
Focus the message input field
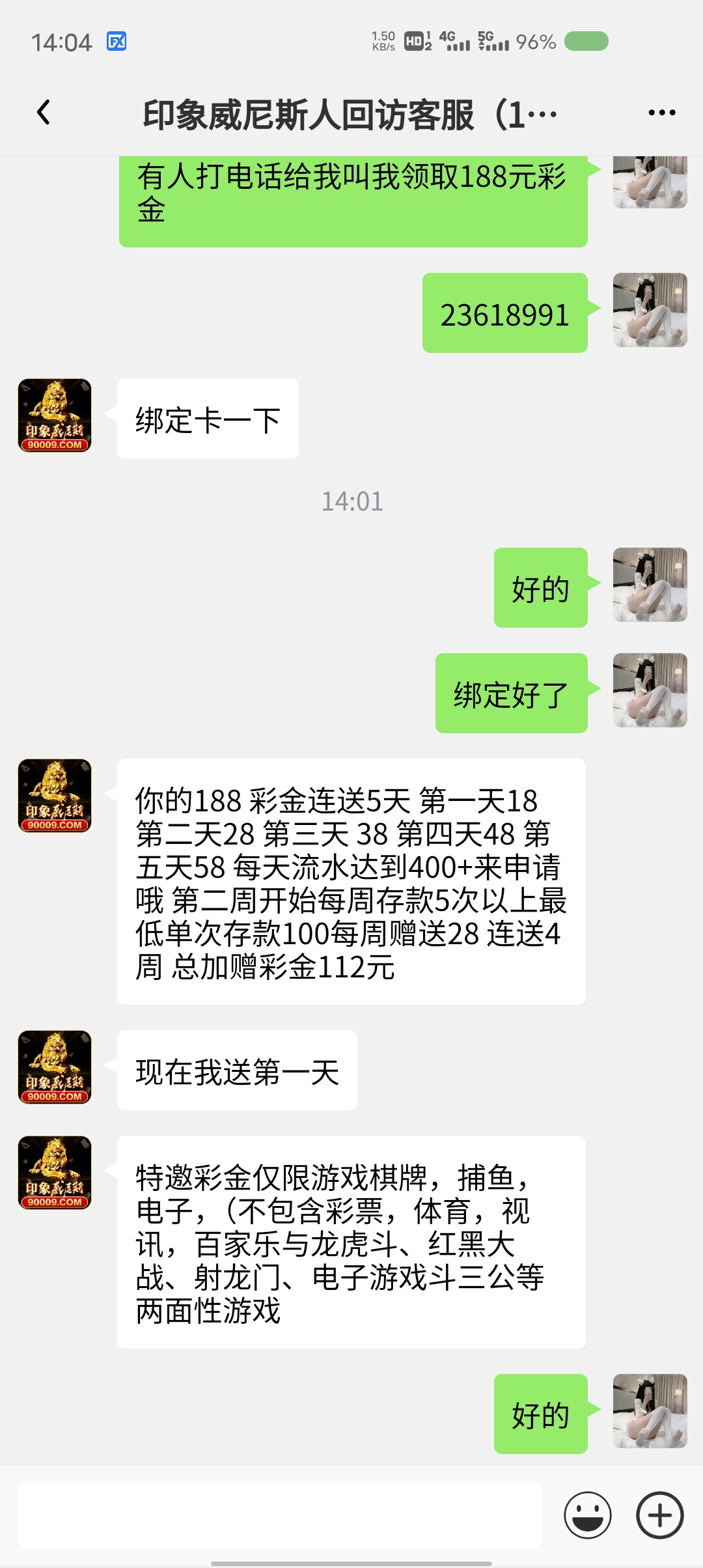pyautogui.click(x=280, y=1515)
